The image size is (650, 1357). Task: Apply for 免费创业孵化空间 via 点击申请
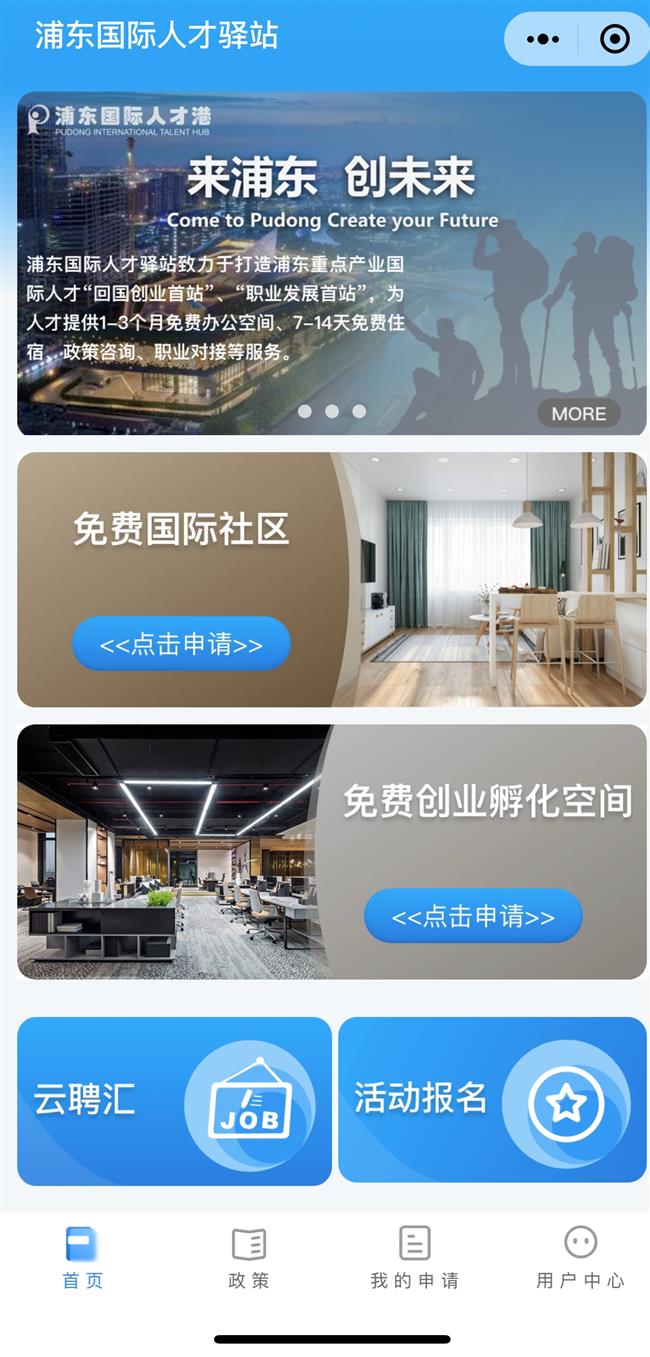(x=472, y=916)
